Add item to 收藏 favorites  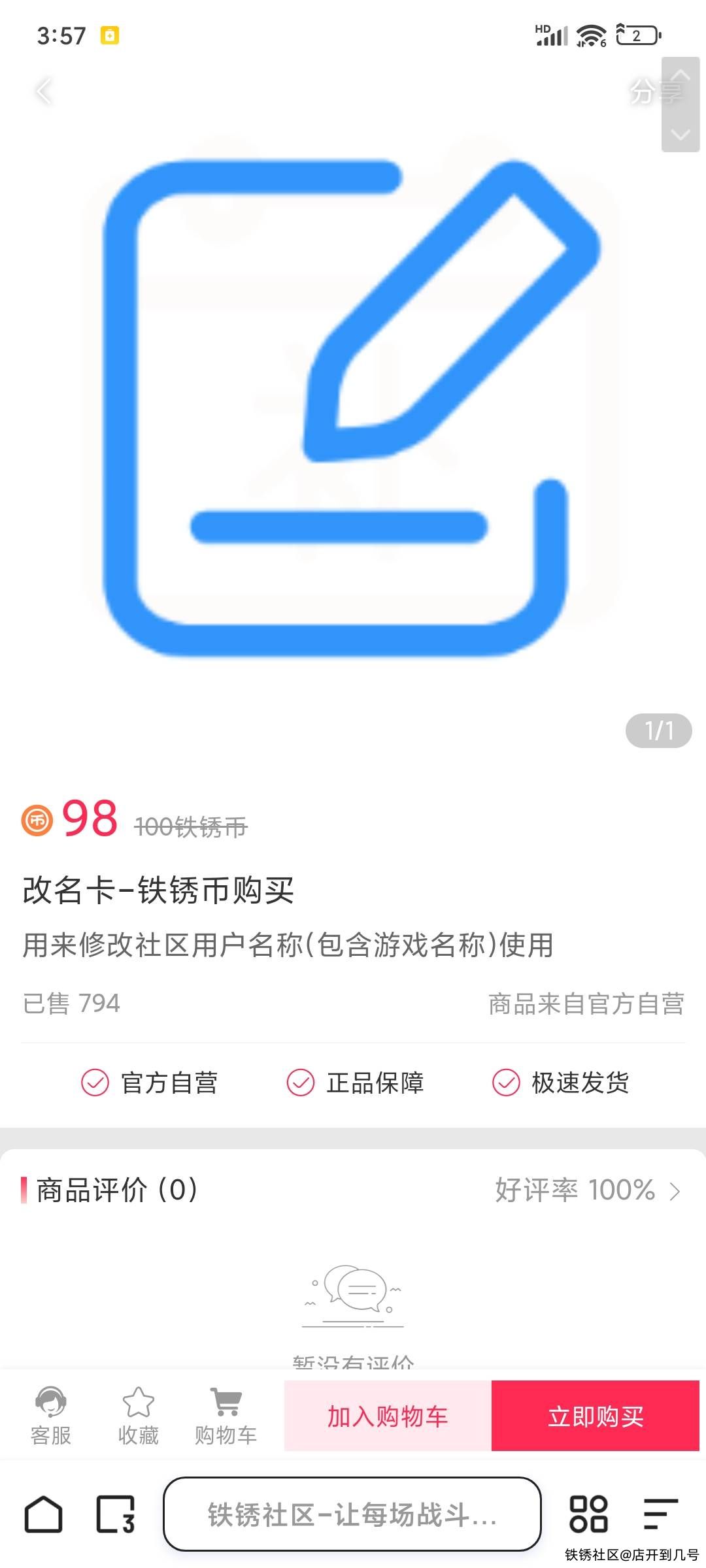pos(138,1415)
